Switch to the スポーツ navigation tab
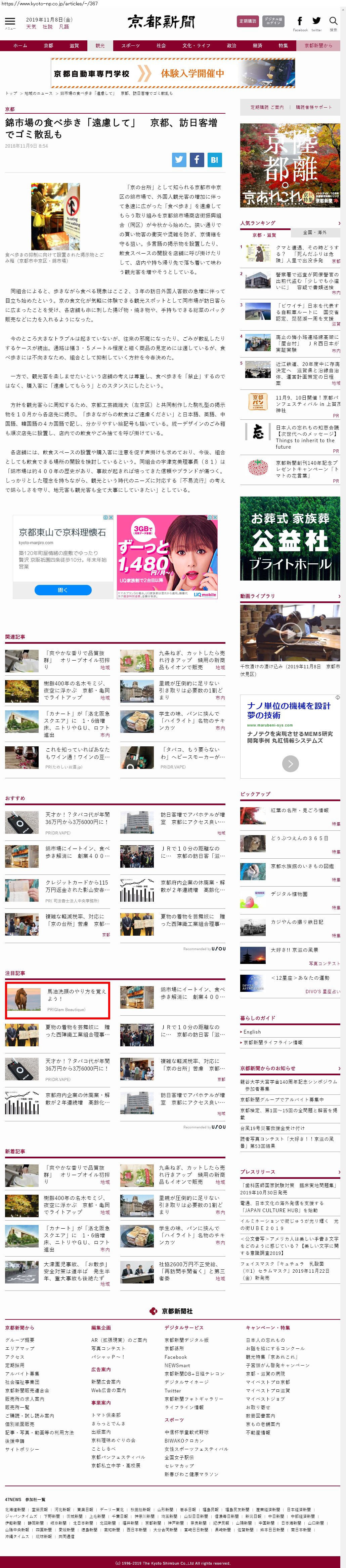346x1568 pixels. 130,46
